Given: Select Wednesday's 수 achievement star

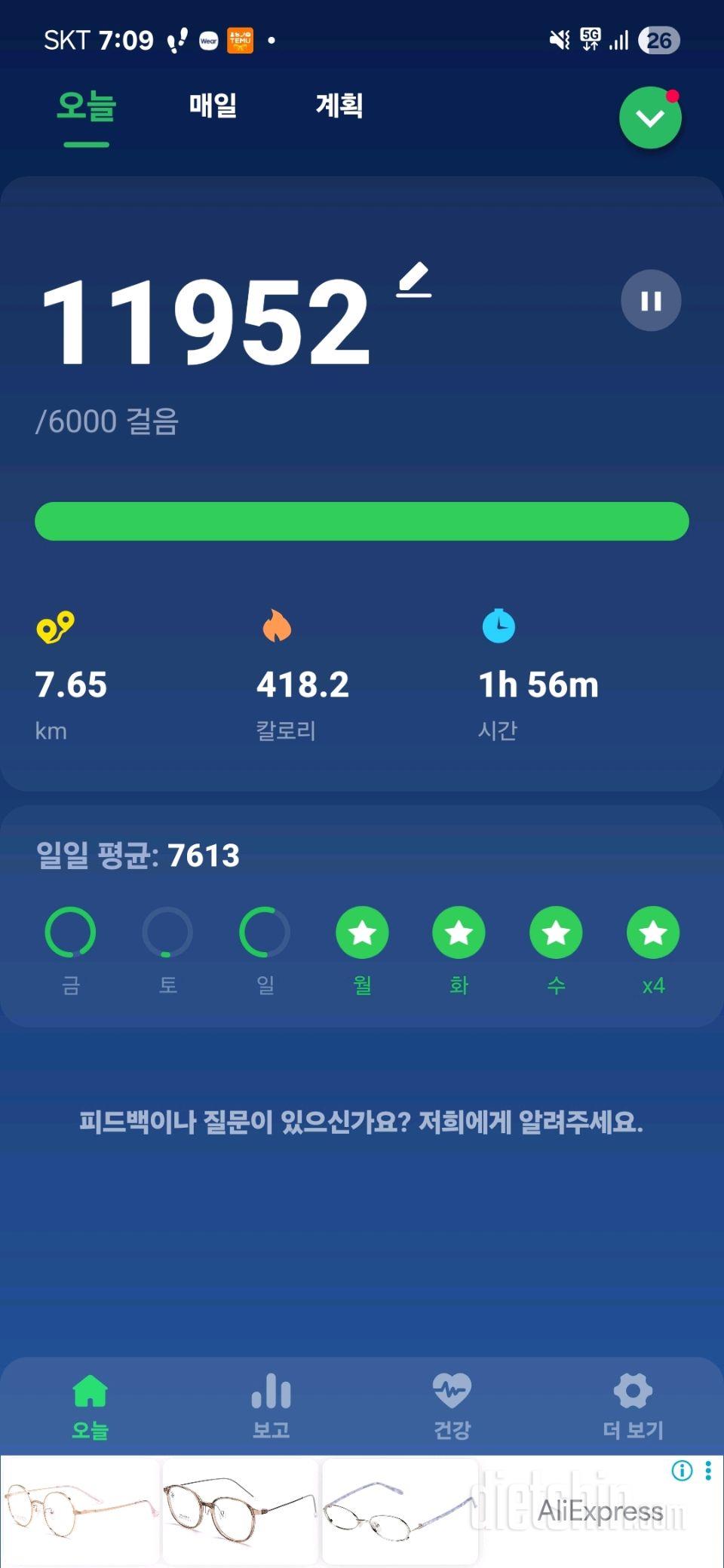Looking at the screenshot, I should pyautogui.click(x=556, y=933).
